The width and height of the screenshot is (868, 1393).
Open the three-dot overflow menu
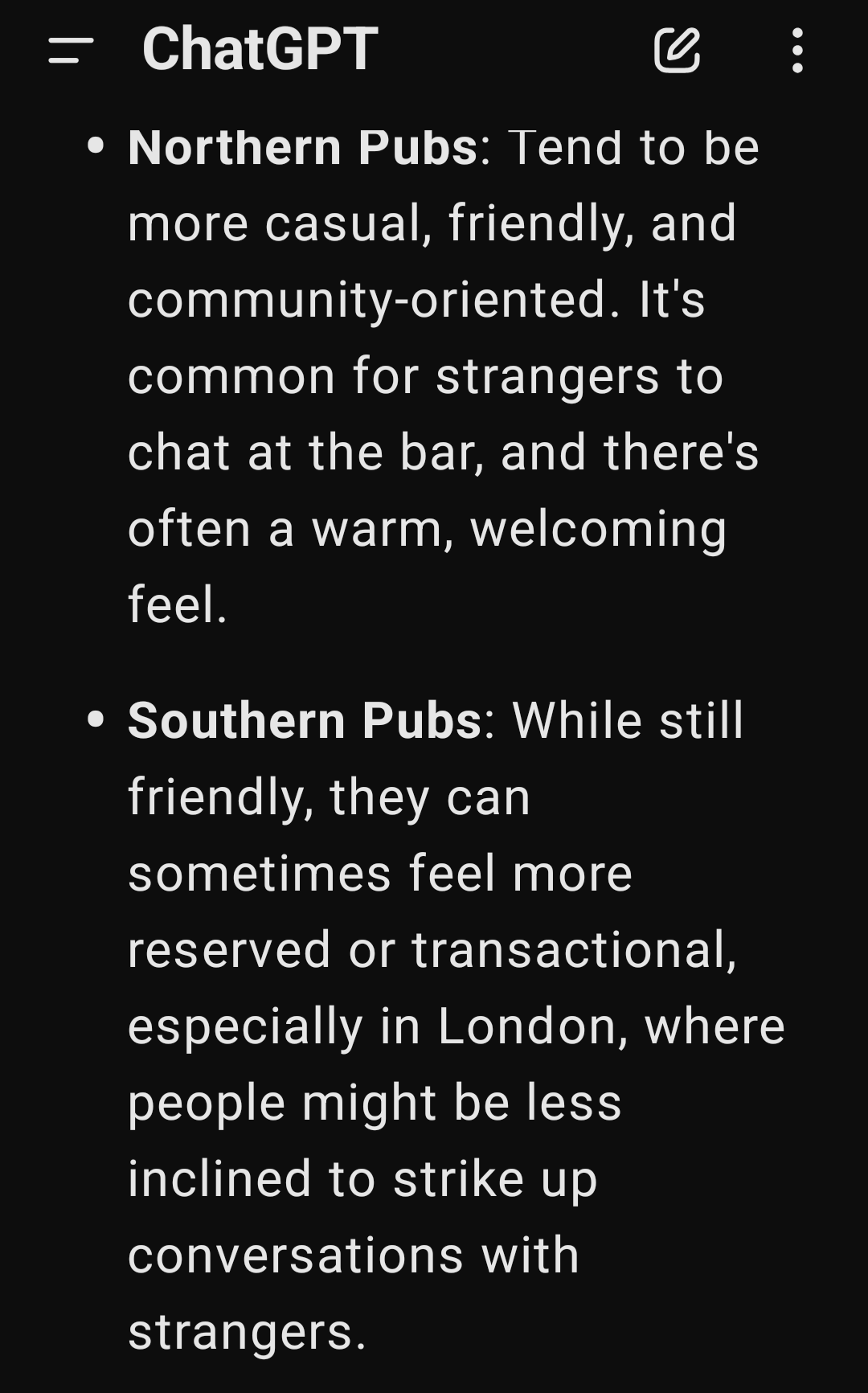coord(796,50)
